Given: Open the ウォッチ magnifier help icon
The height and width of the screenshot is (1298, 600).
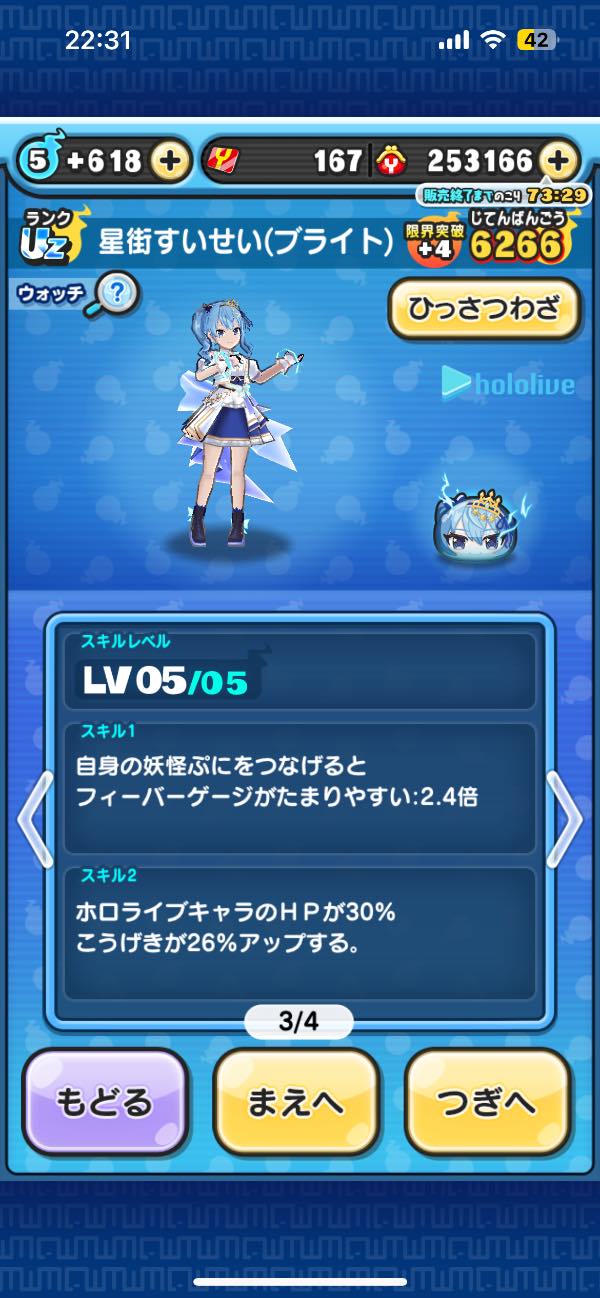Looking at the screenshot, I should [x=116, y=294].
